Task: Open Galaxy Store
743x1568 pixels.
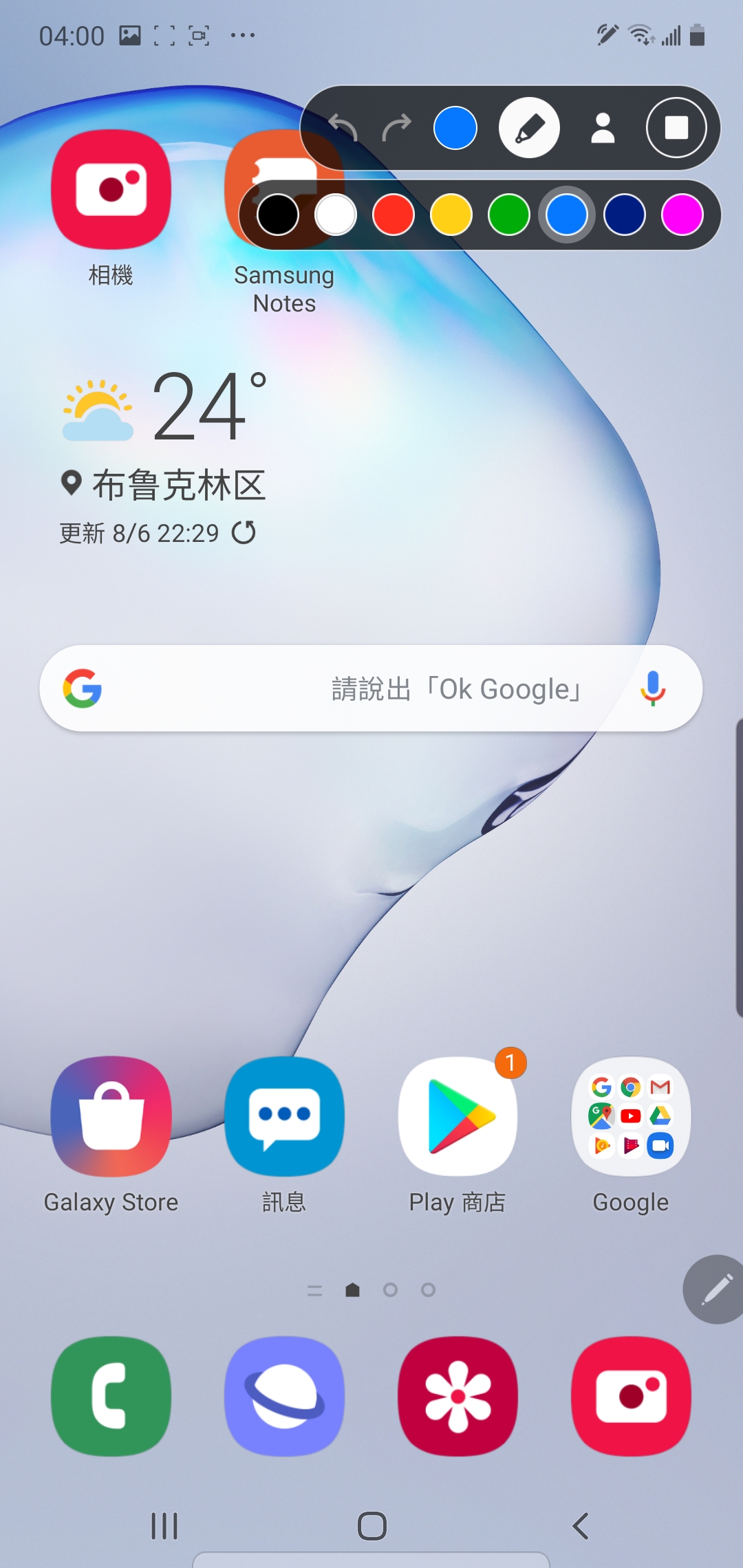Action: tap(111, 1116)
